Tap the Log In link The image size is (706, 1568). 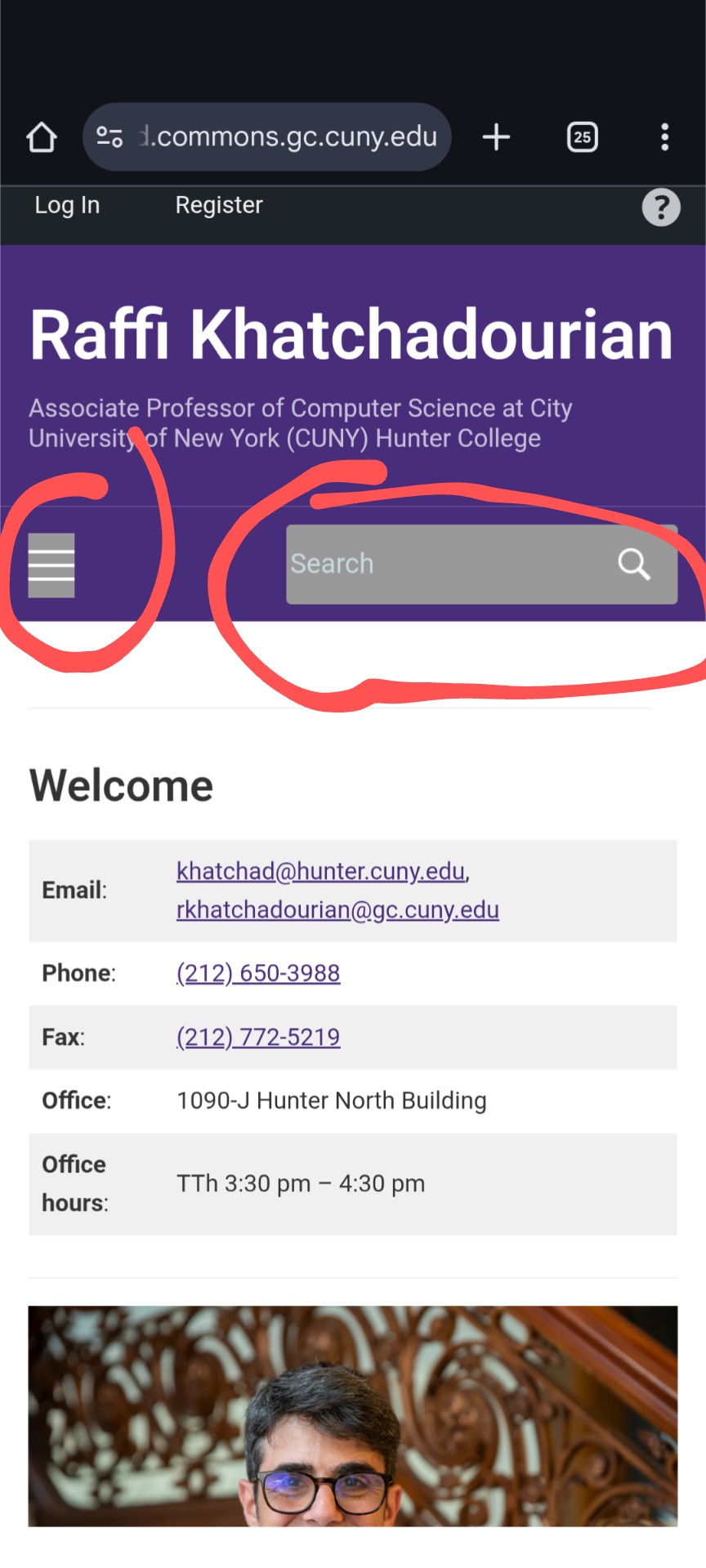coord(67,205)
